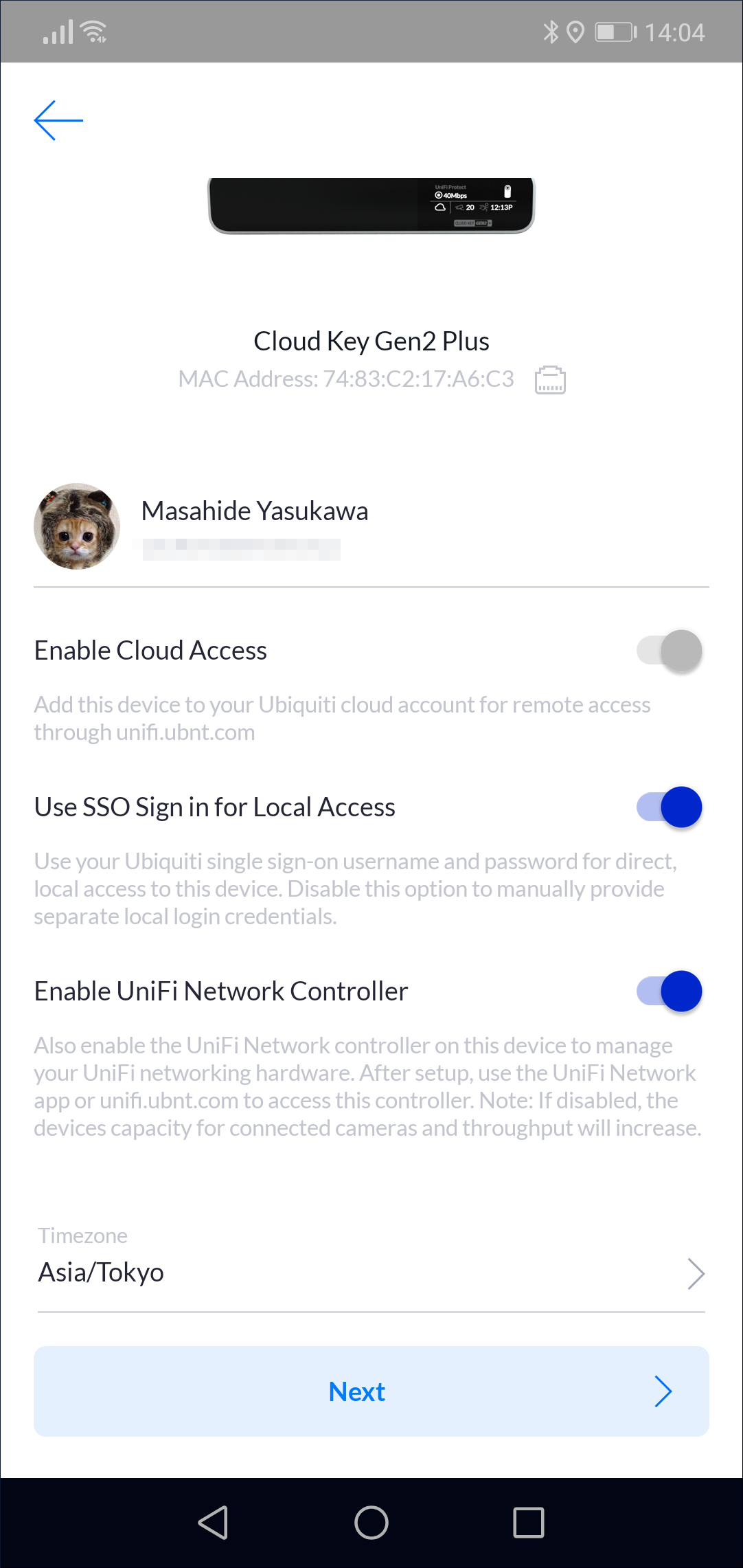Disable the Enable UniFi Network Controller switch

point(670,991)
